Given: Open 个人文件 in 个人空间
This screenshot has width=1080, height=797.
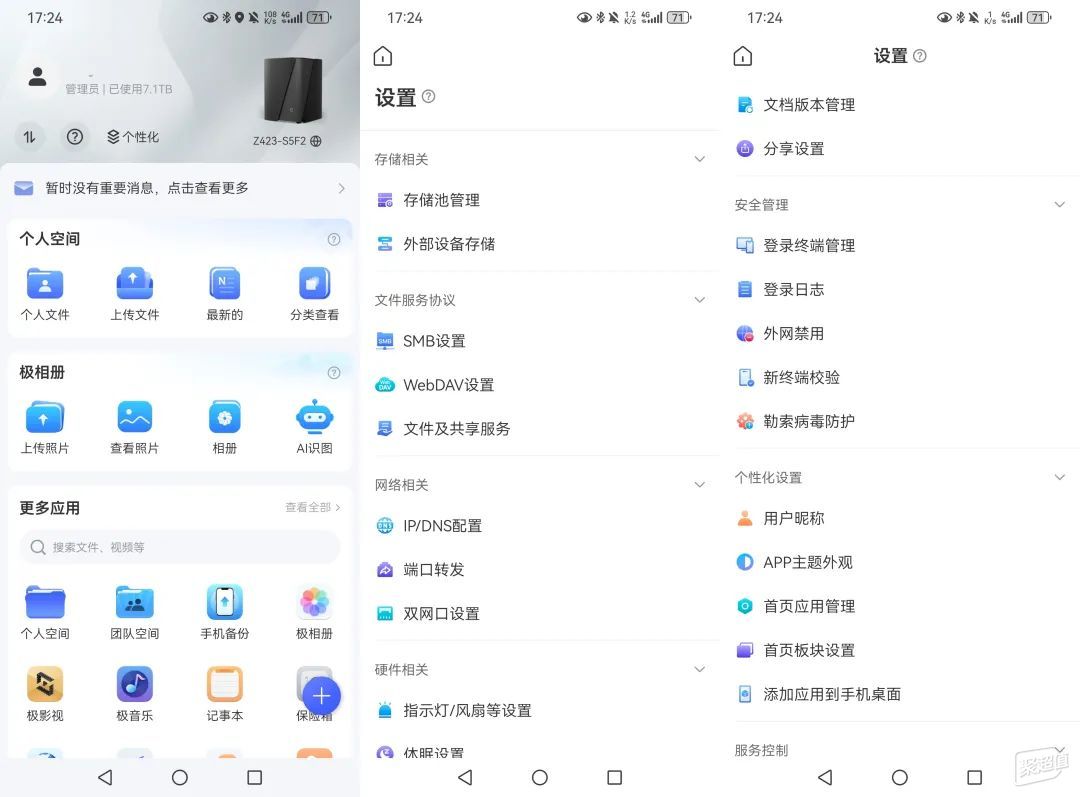Looking at the screenshot, I should point(45,294).
